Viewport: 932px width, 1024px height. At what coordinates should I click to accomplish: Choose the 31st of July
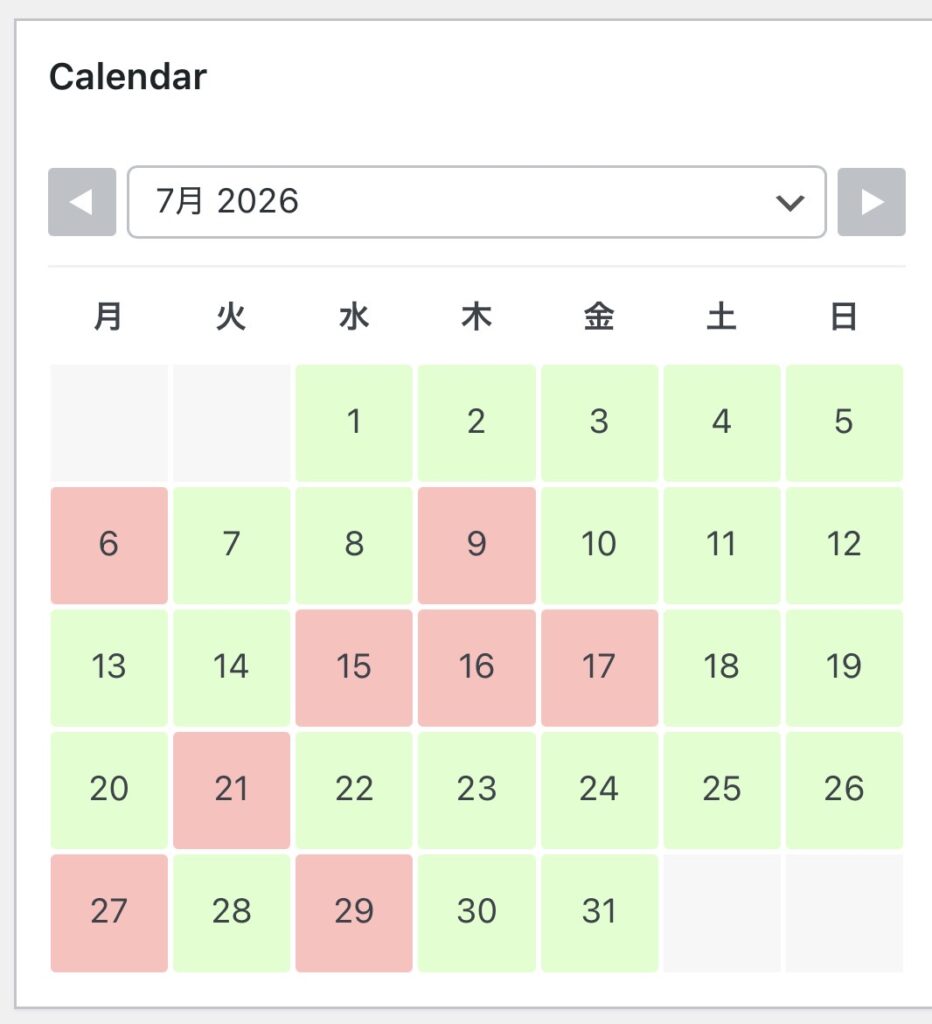(599, 912)
